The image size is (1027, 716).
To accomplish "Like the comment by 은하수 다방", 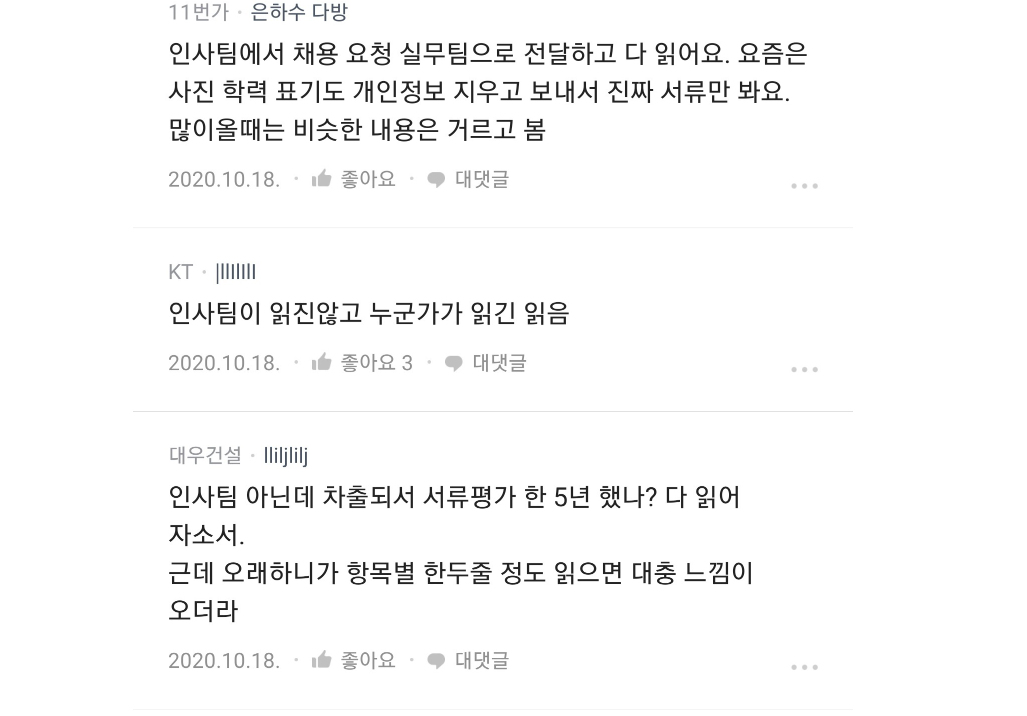I will [354, 180].
